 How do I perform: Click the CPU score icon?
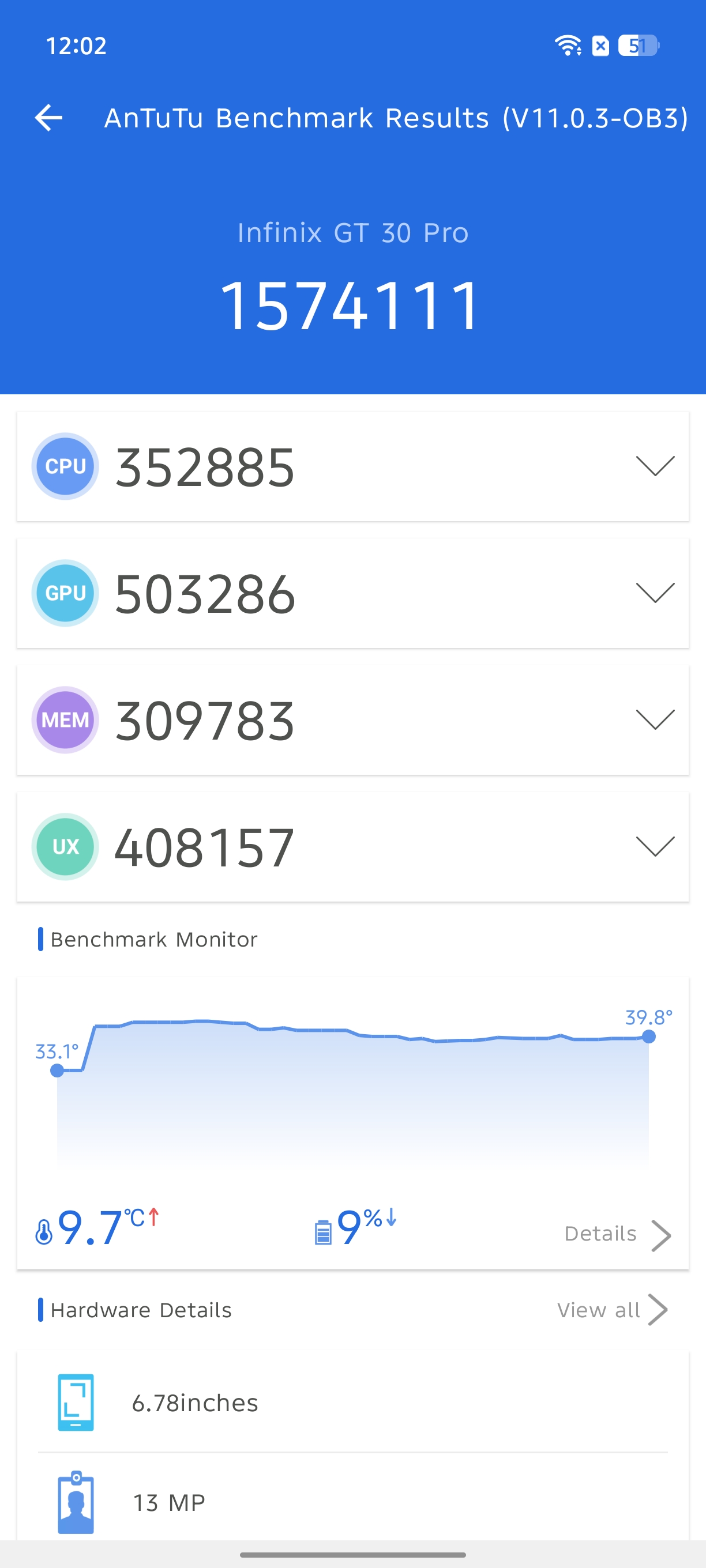[x=65, y=466]
